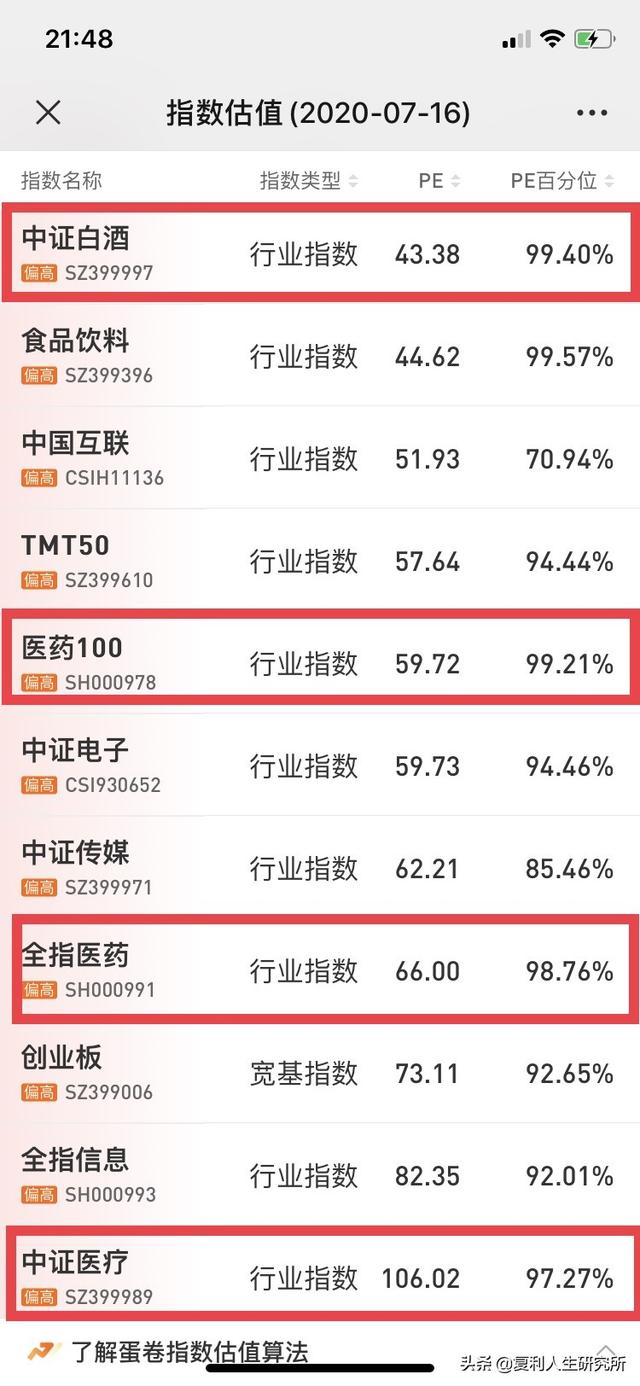This screenshot has height=1386, width=640.
Task: Open the 中证白酒 index row
Action: pyautogui.click(x=320, y=253)
